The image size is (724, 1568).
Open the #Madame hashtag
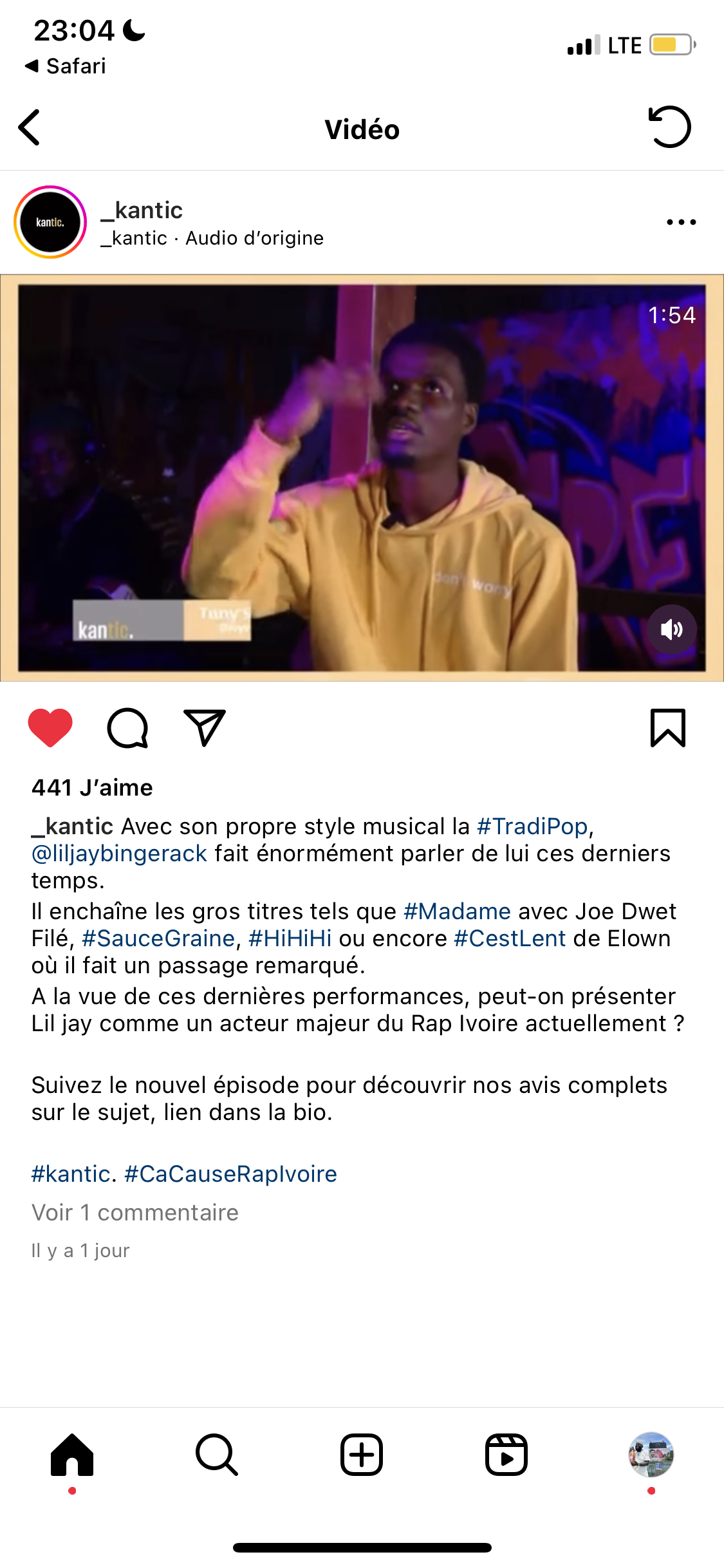[457, 911]
